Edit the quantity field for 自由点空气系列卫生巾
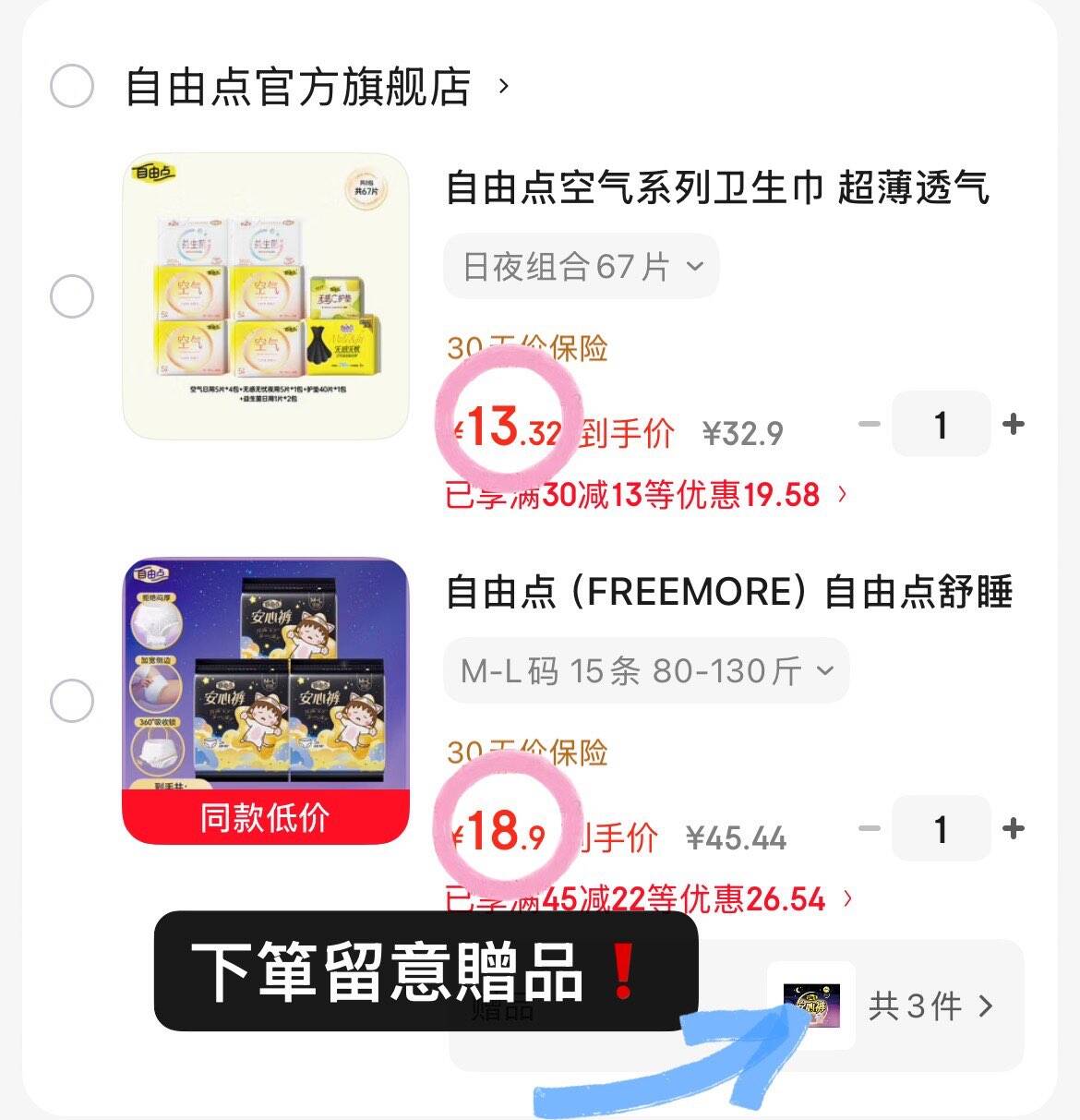1080x1120 pixels. pos(941,425)
